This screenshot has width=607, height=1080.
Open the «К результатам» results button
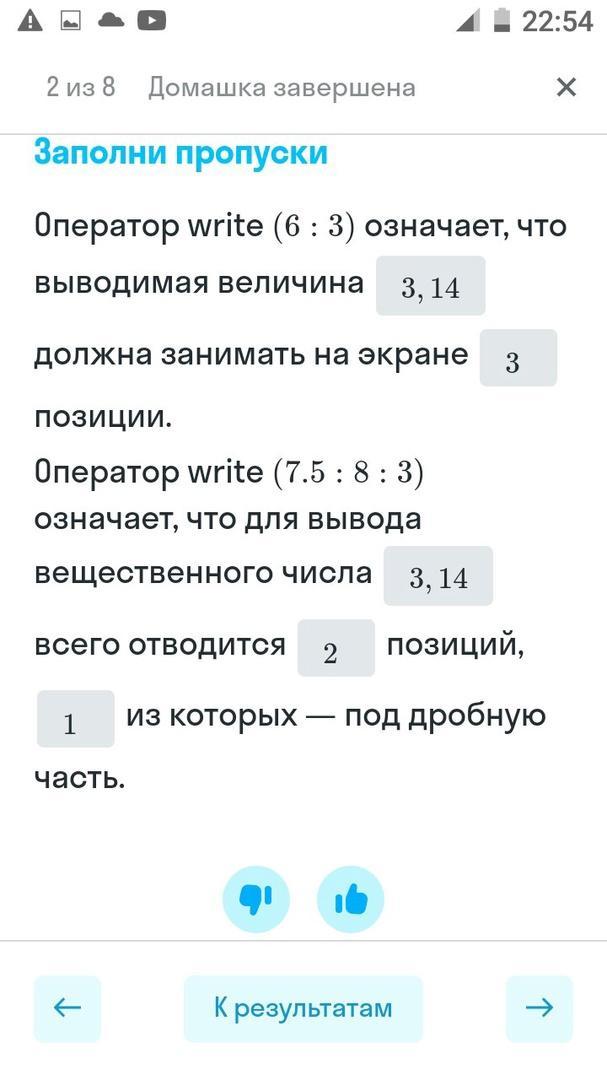pos(303,1008)
